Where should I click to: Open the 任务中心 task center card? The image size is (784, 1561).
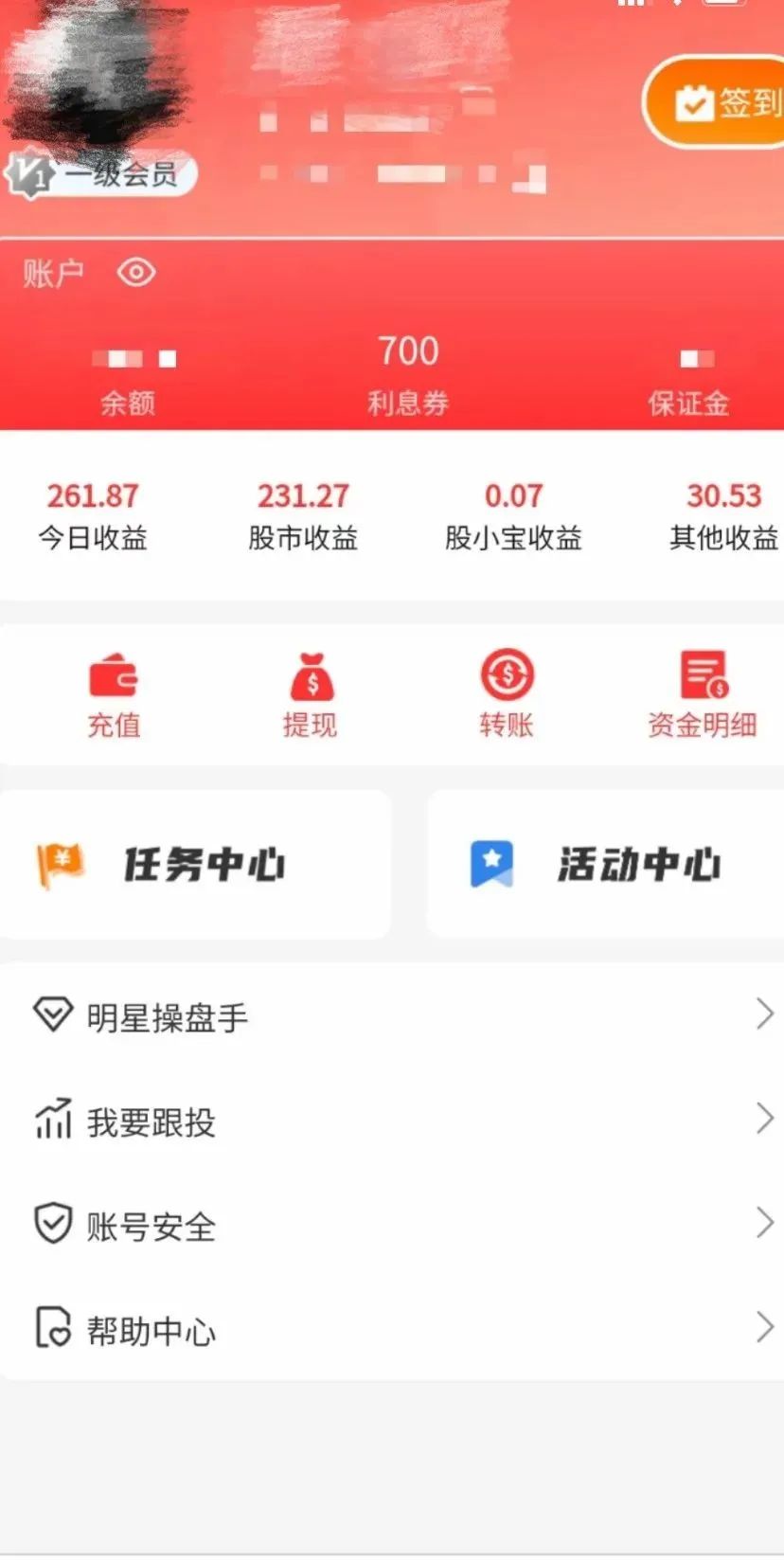click(194, 864)
